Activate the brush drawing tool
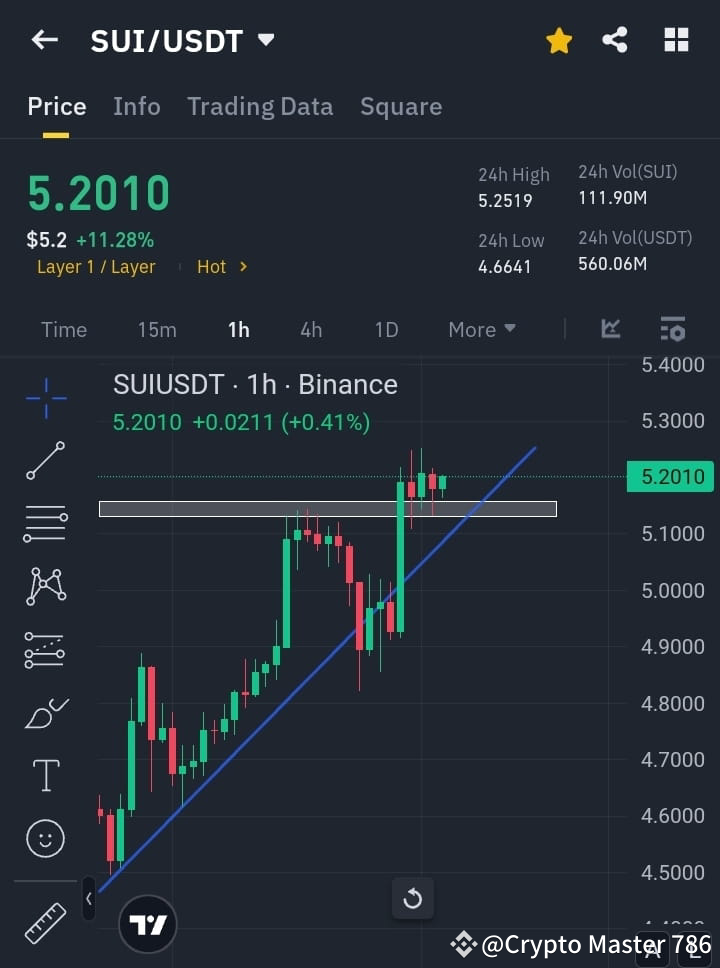This screenshot has width=720, height=968. (45, 713)
